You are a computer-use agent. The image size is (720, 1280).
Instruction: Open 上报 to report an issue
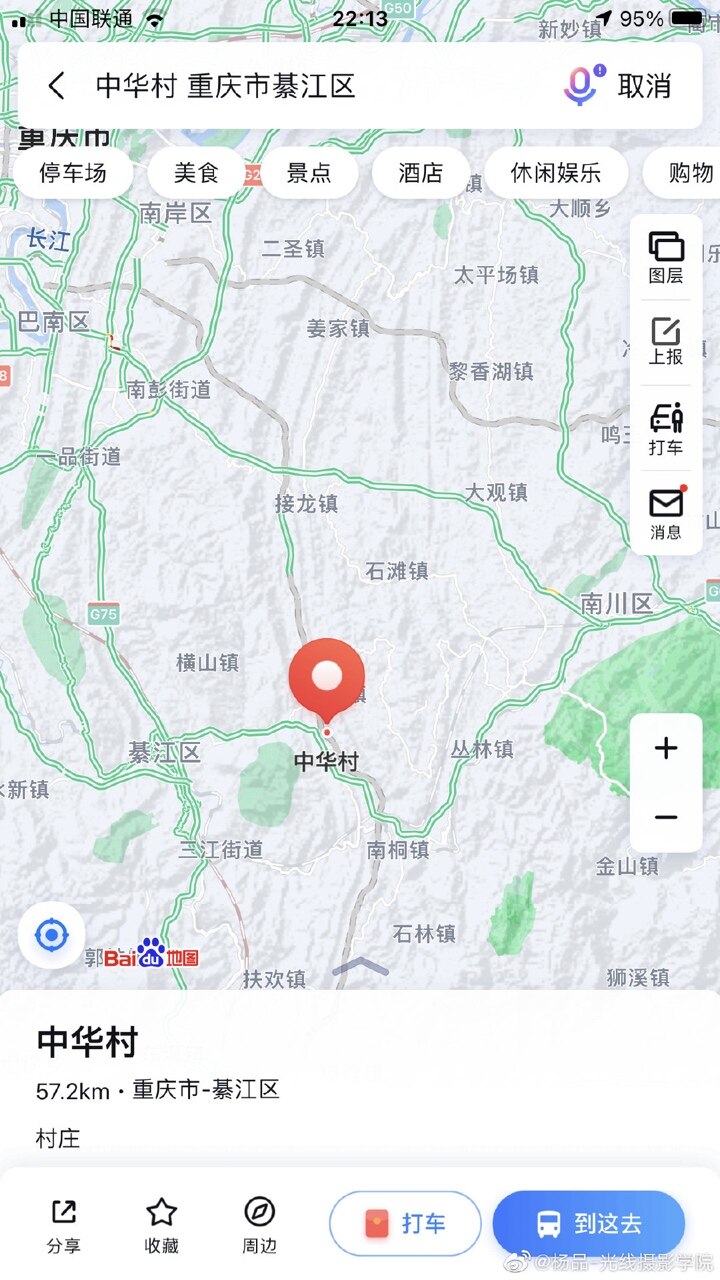tap(666, 342)
